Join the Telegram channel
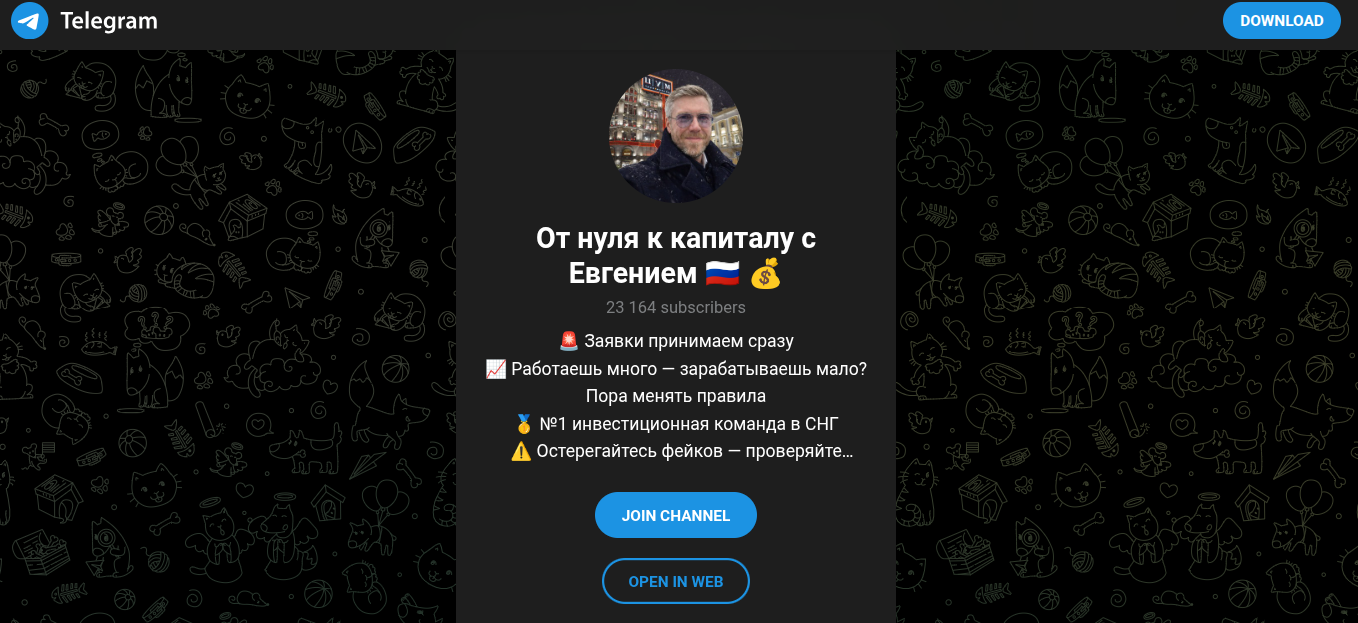This screenshot has height=623, width=1358. pos(675,515)
